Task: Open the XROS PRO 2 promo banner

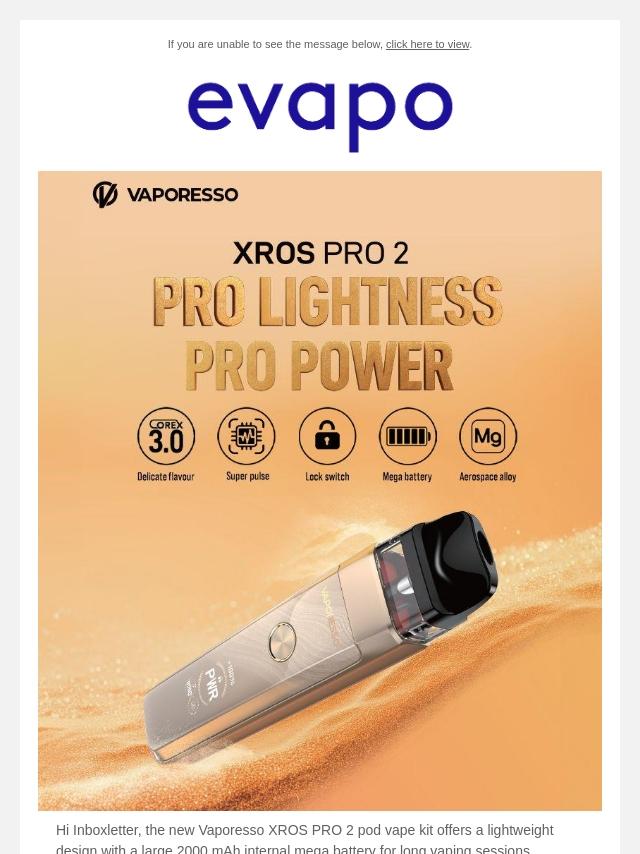Action: [x=320, y=490]
